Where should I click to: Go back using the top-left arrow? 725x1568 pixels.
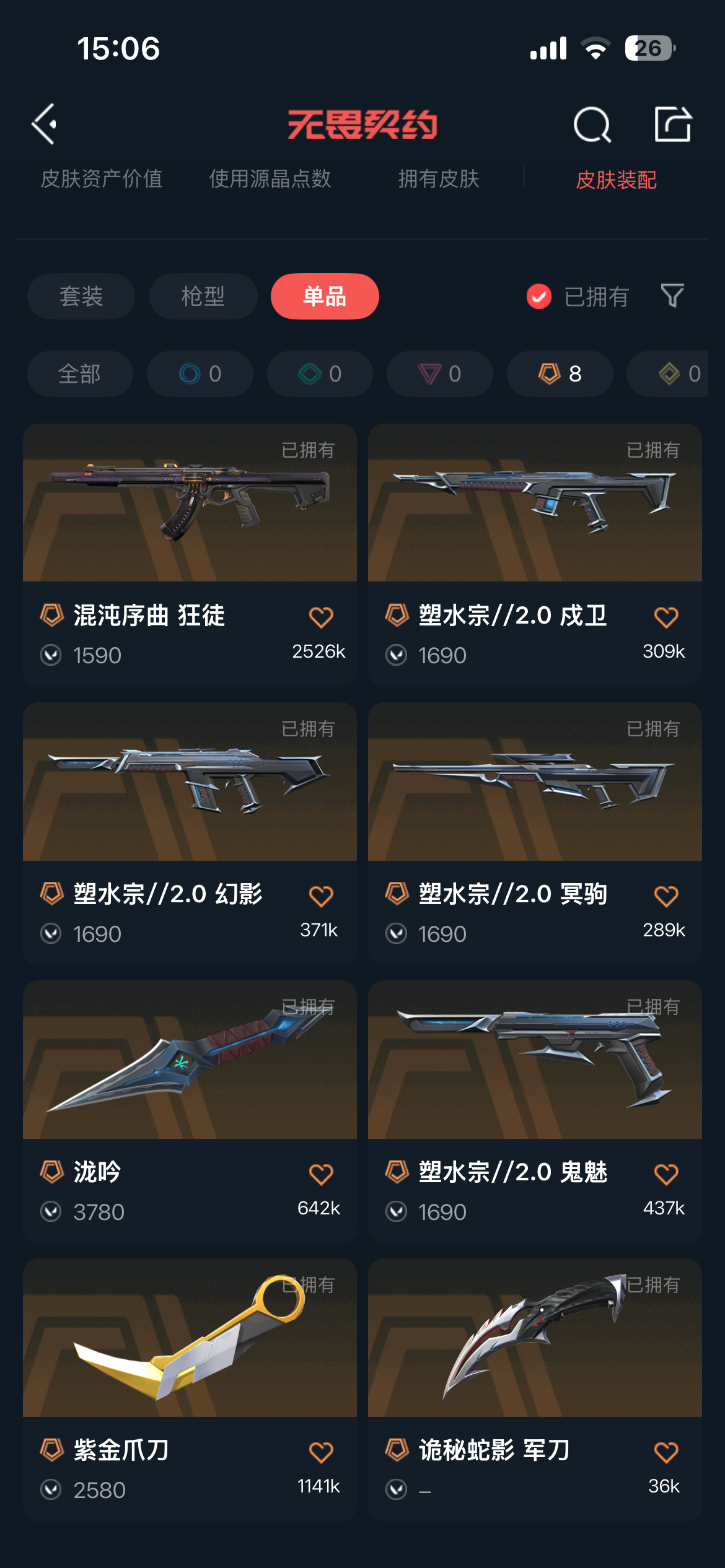point(44,124)
